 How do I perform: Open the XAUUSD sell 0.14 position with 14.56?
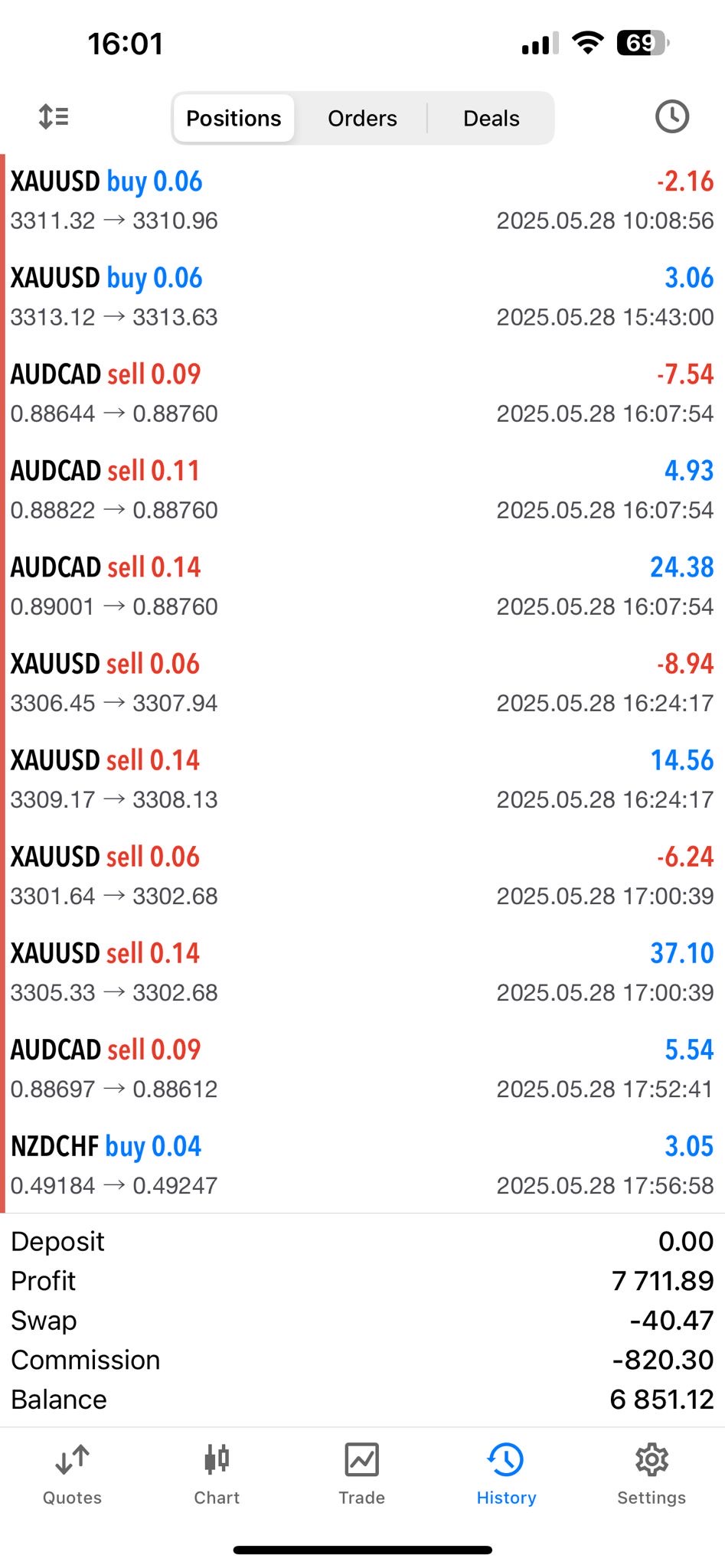pos(362,780)
